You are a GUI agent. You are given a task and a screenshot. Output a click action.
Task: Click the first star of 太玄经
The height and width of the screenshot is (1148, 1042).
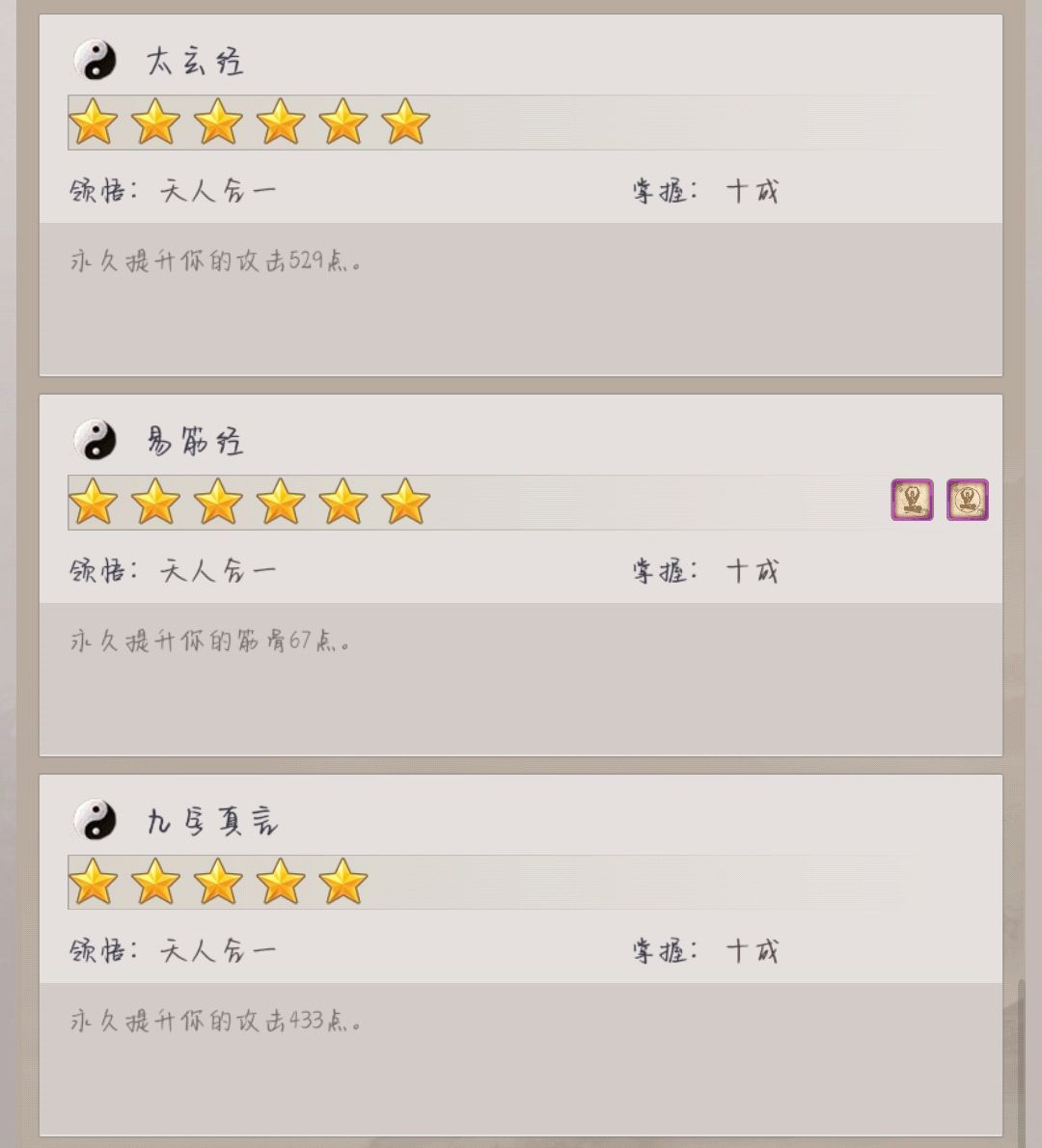[x=93, y=123]
